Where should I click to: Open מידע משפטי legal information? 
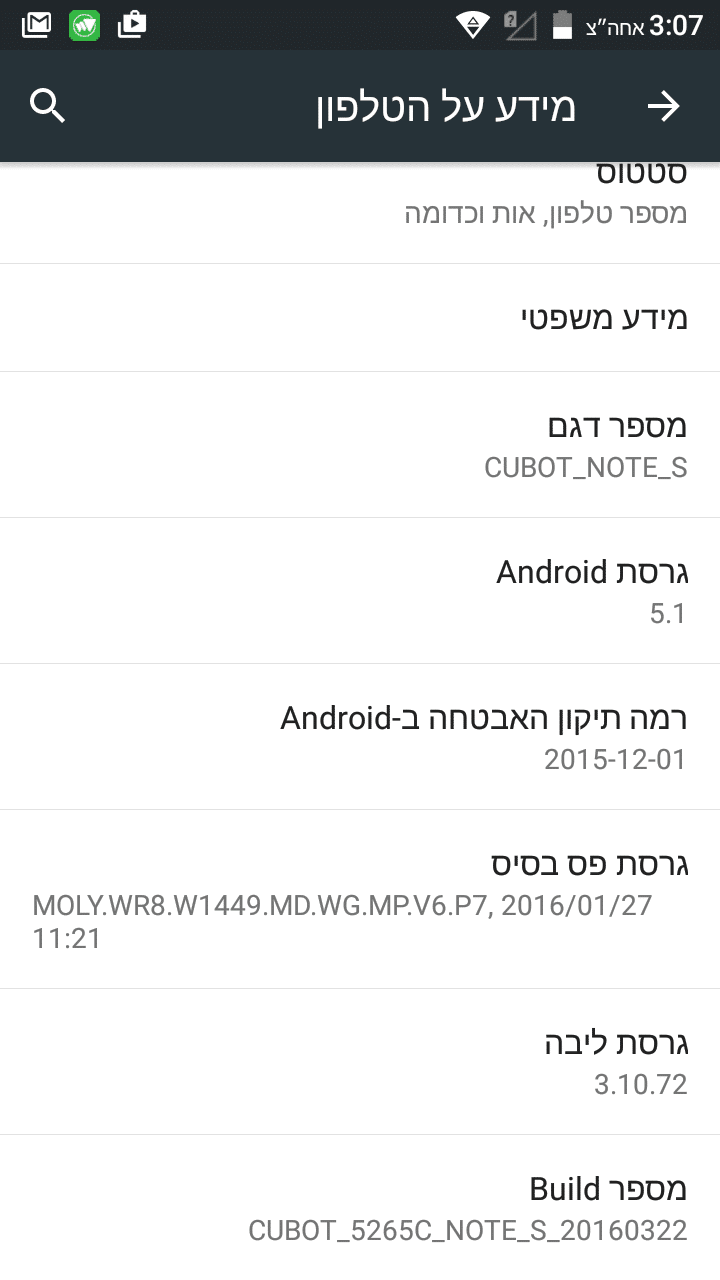click(360, 318)
